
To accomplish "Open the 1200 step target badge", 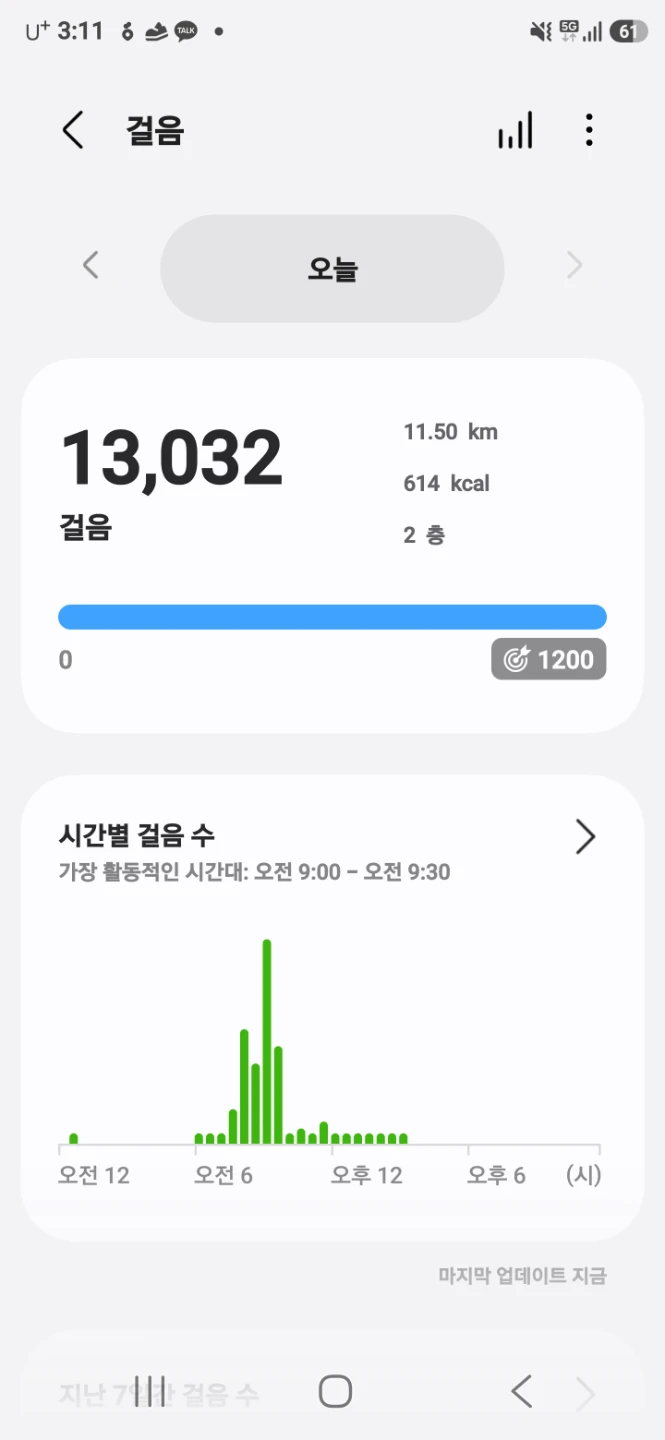I will coord(549,660).
